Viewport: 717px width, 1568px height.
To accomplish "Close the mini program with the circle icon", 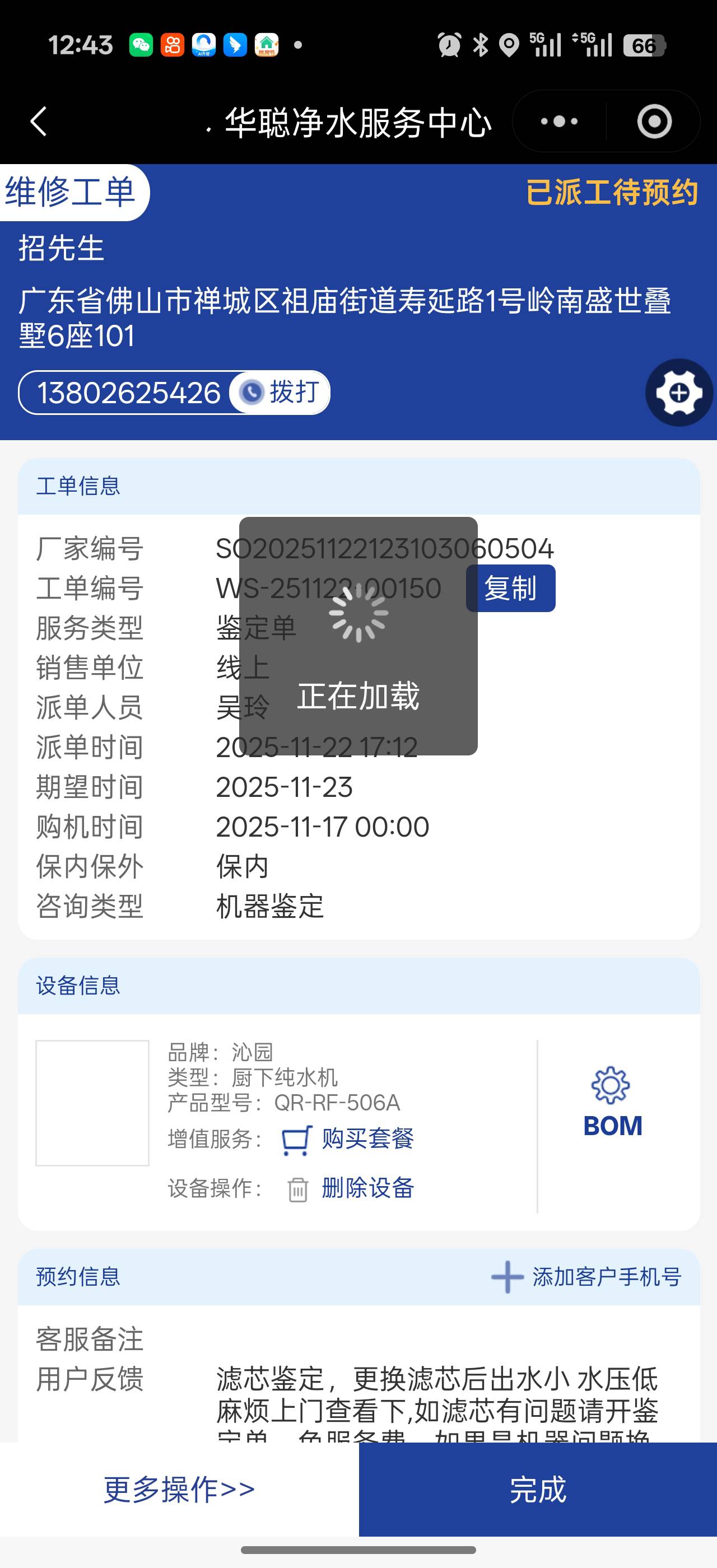I will click(654, 121).
